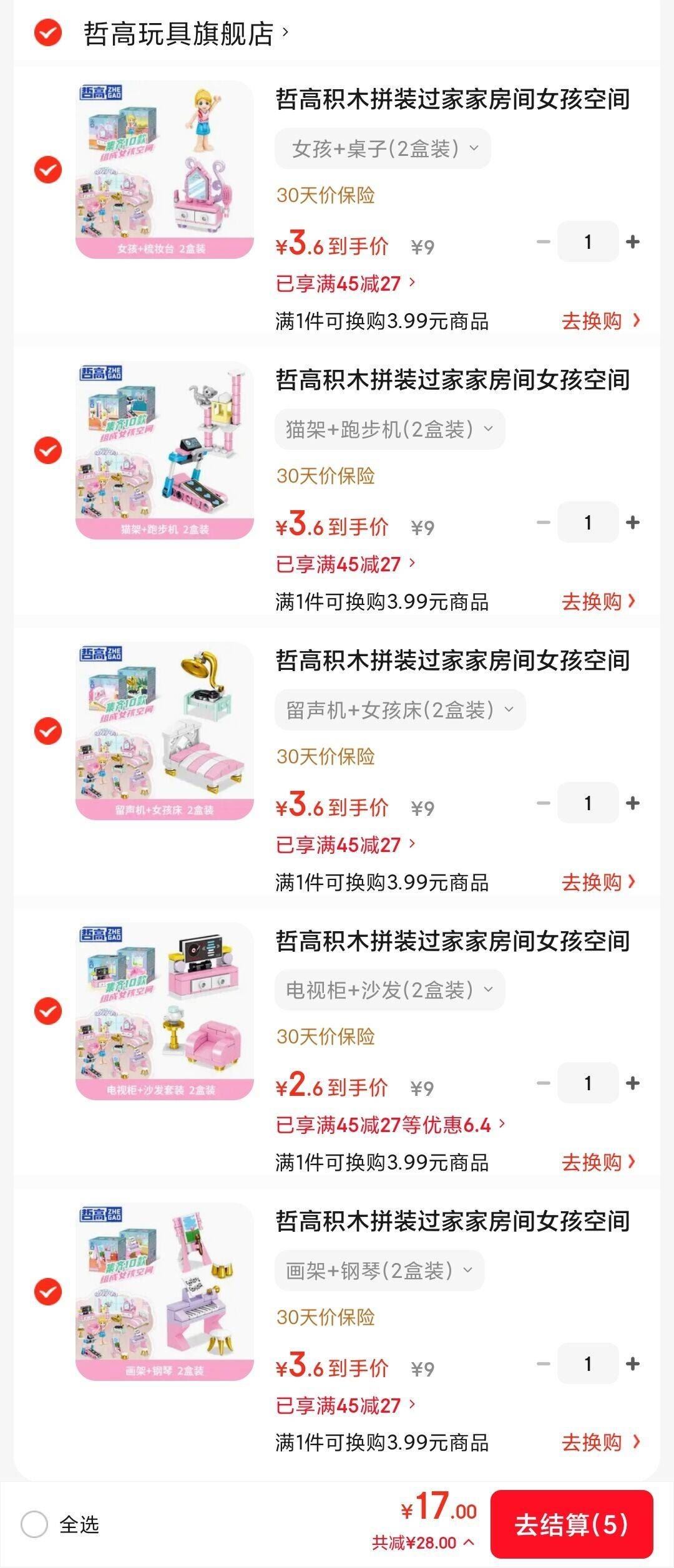This screenshot has width=674, height=1568.
Task: Increase quantity of 画架+钢琴 item
Action: point(632,1363)
